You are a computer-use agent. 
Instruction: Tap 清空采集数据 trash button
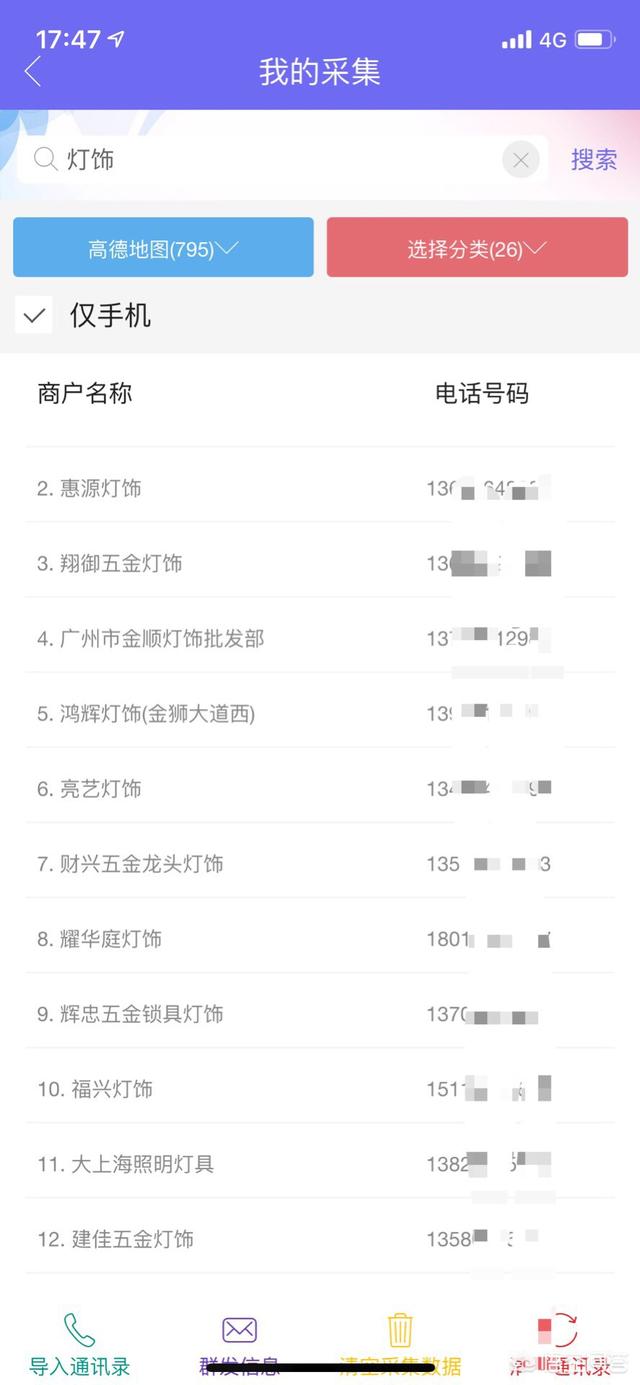400,1344
